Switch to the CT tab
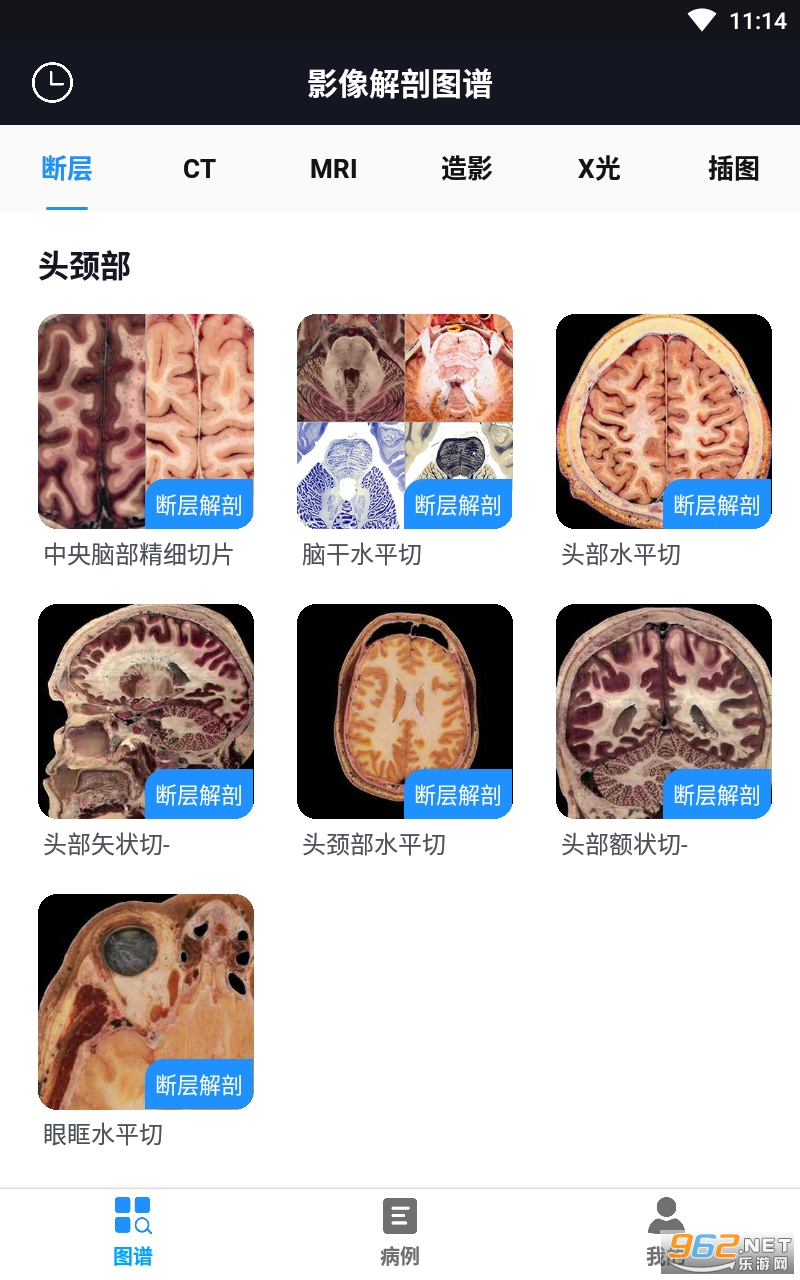The image size is (800, 1280). [199, 169]
